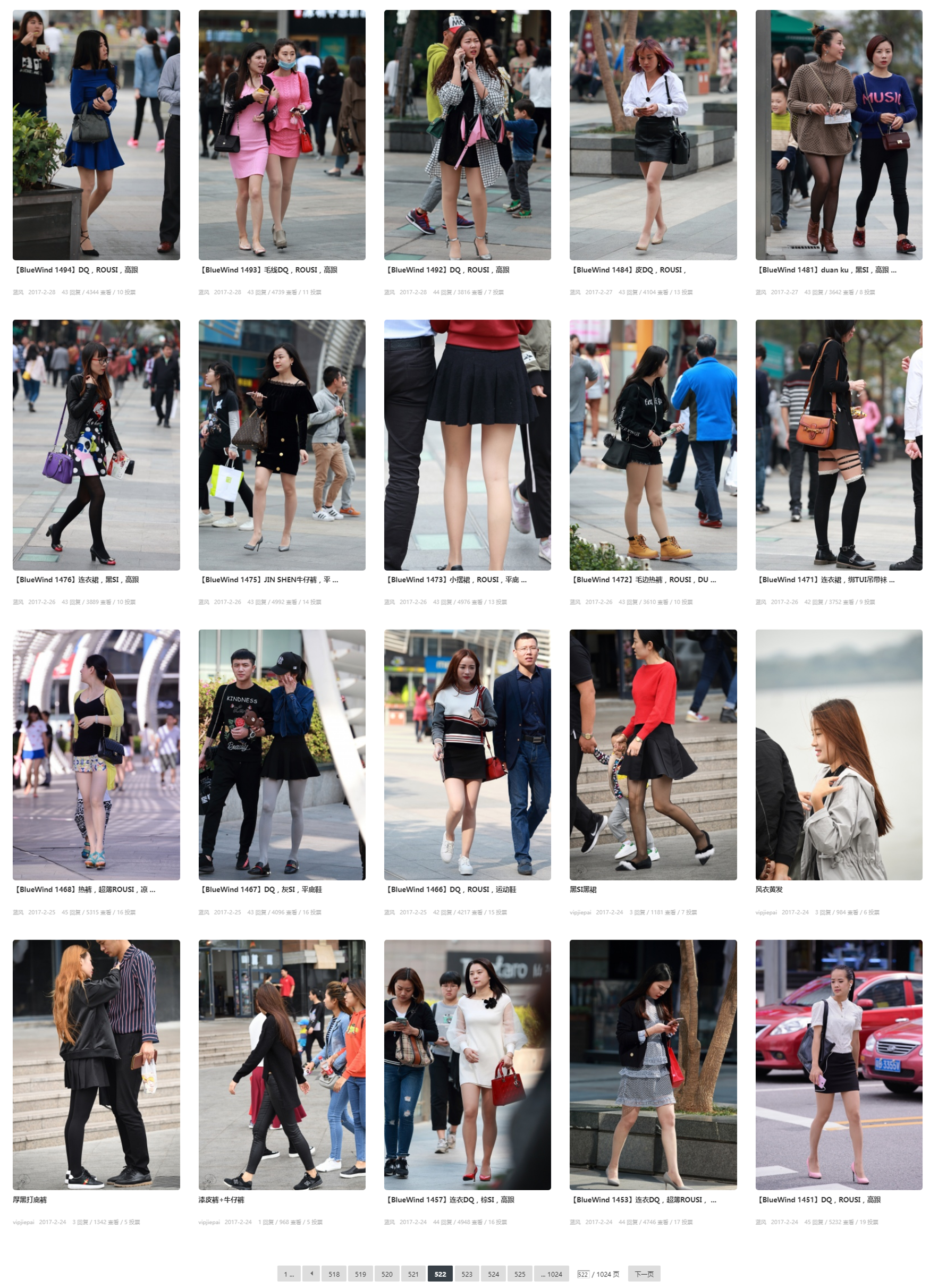The width and height of the screenshot is (938, 1288).
Task: Open the 厚黑打底裤 post
Action: (x=30, y=1199)
